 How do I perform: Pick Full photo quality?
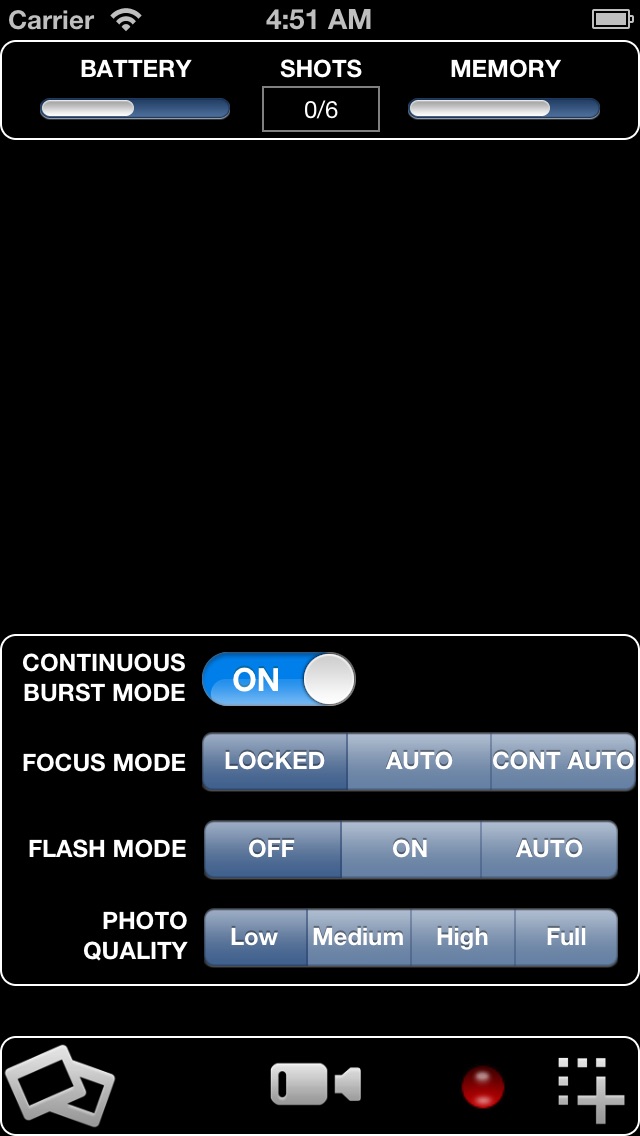(566, 937)
